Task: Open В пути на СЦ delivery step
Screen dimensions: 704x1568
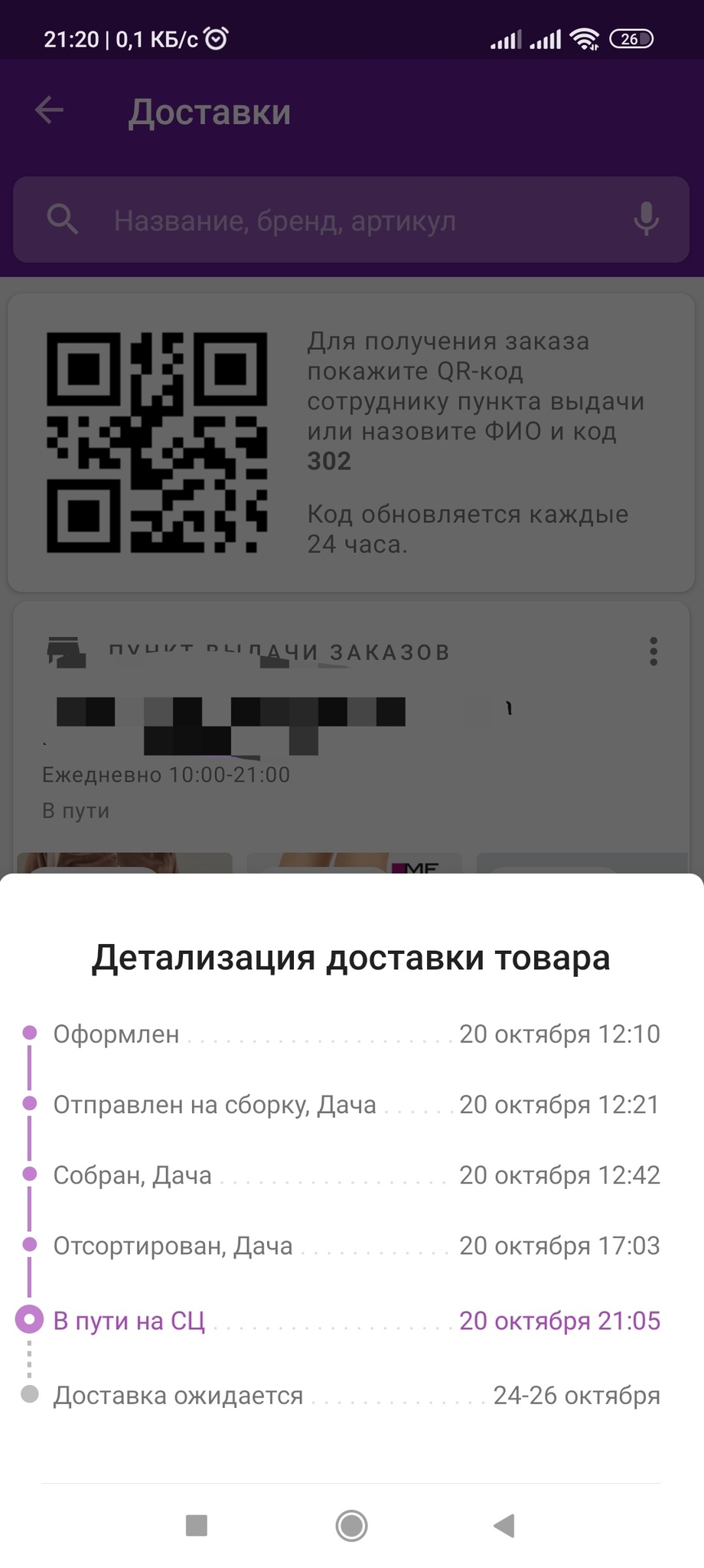Action: point(128,1320)
